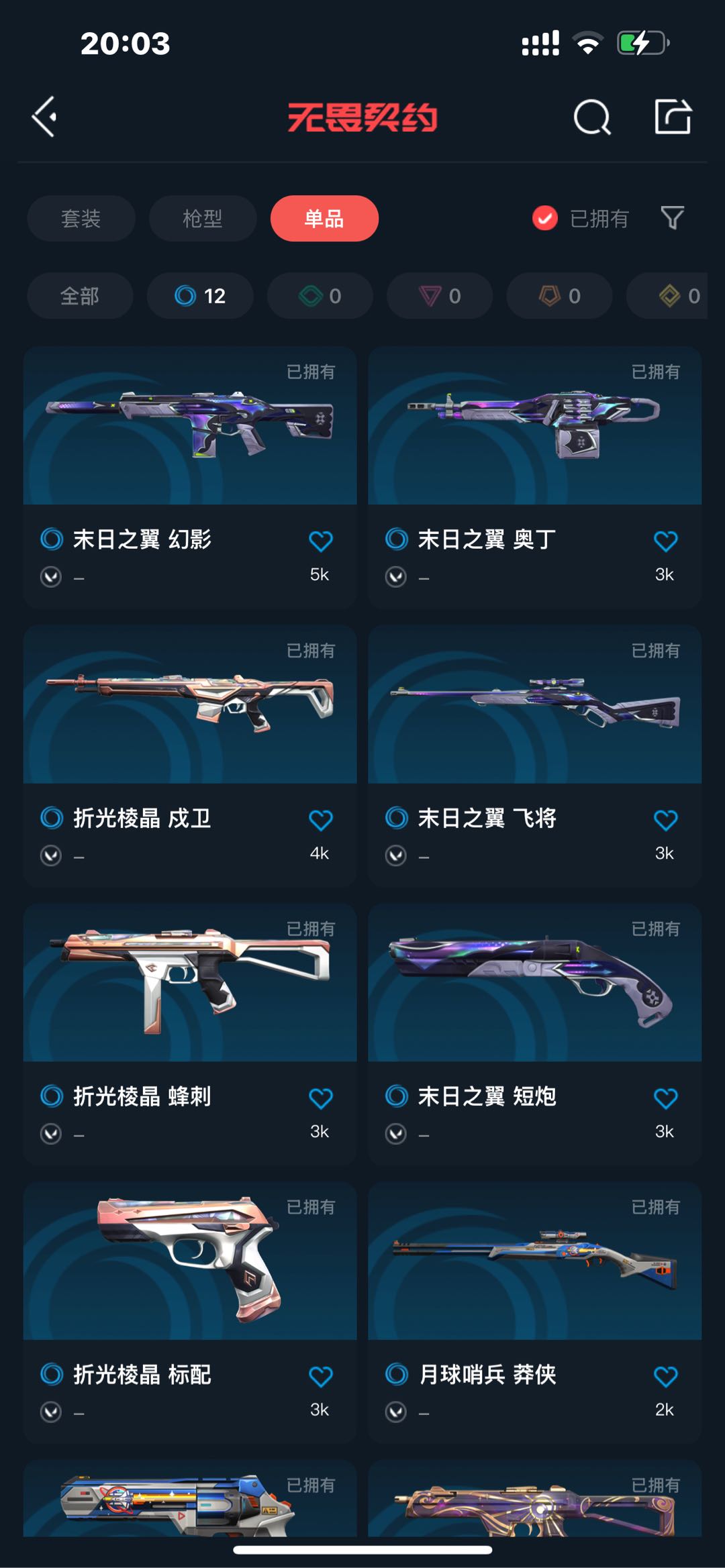725x1568 pixels.
Task: Switch to the 枪型 tab
Action: [203, 218]
